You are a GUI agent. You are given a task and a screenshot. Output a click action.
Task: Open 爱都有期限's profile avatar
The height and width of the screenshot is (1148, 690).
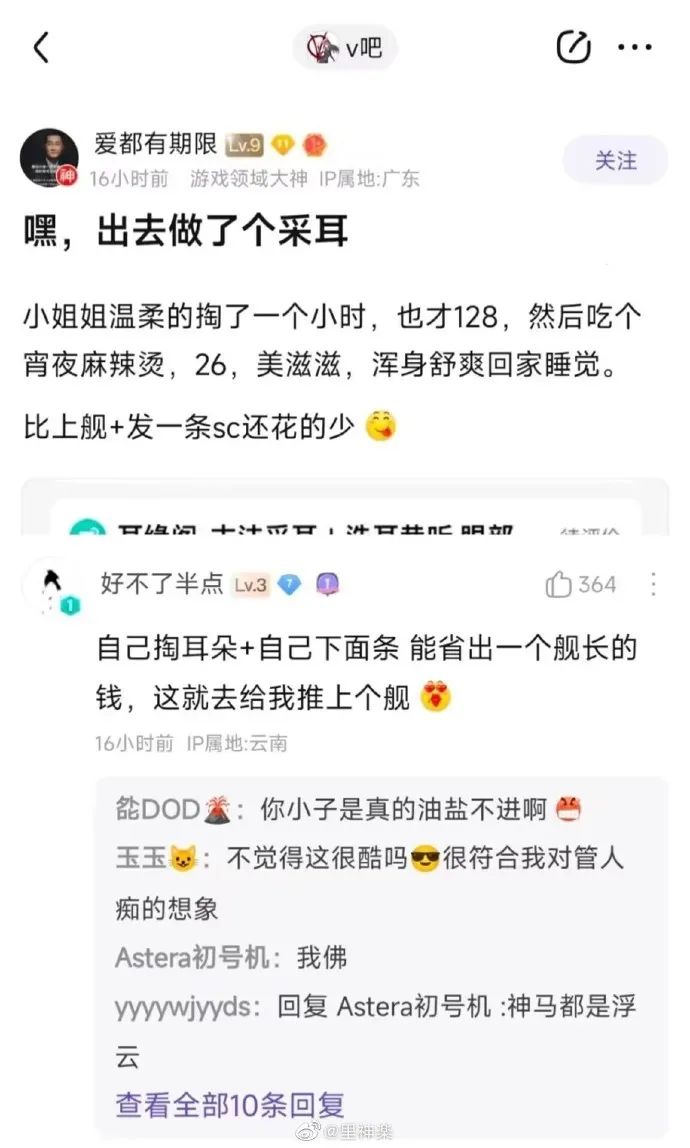point(49,157)
